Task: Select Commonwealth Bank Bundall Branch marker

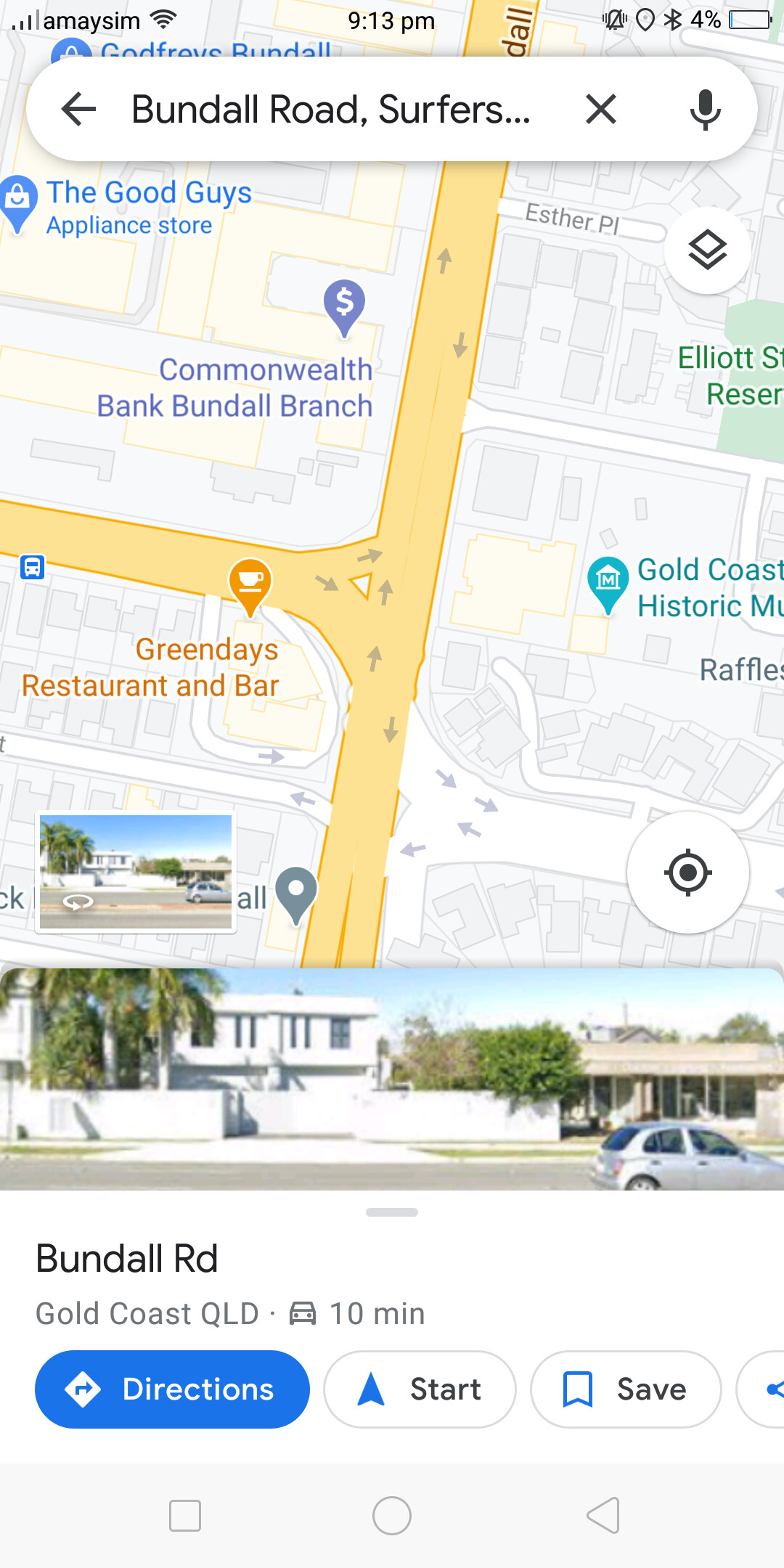Action: (344, 309)
